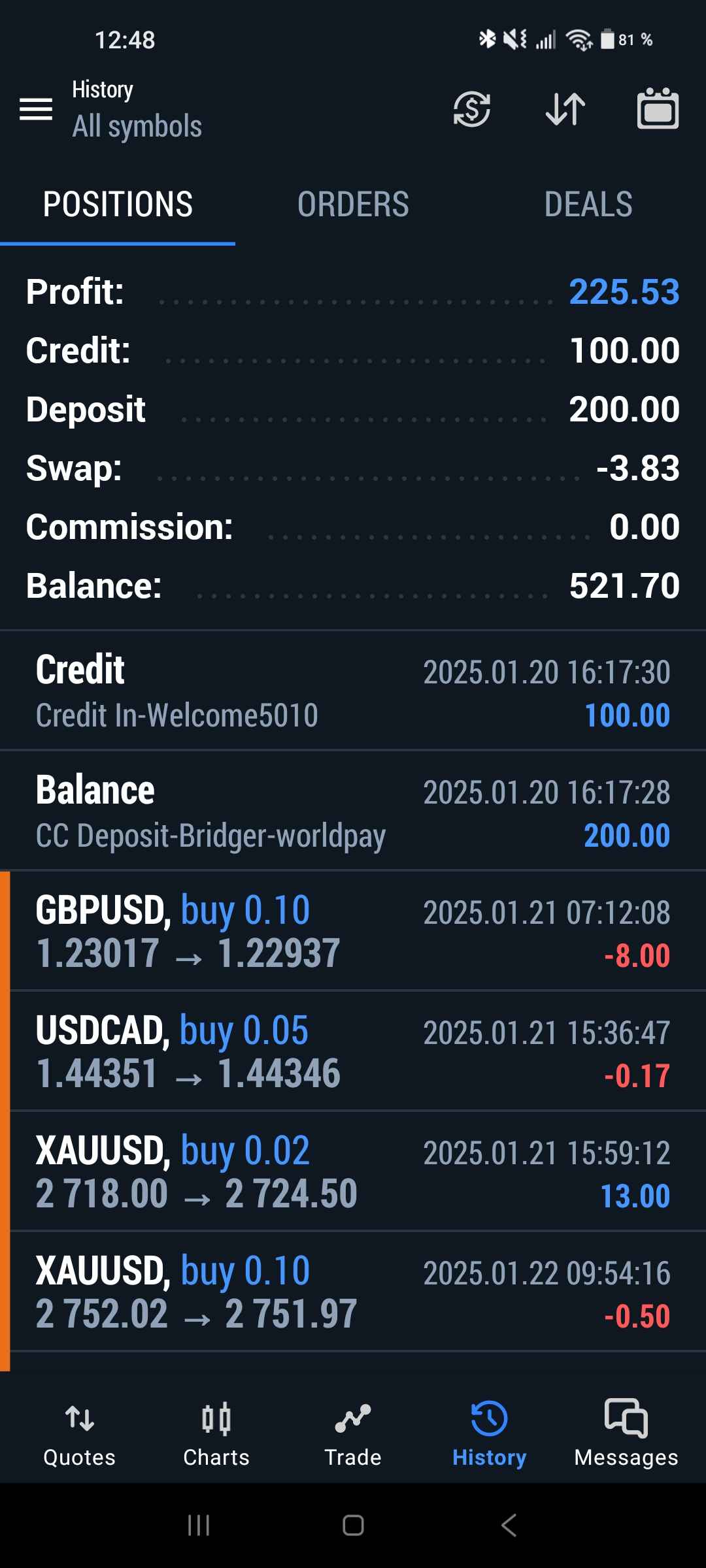Select the Positions tab
The width and height of the screenshot is (706, 1568).
point(118,204)
